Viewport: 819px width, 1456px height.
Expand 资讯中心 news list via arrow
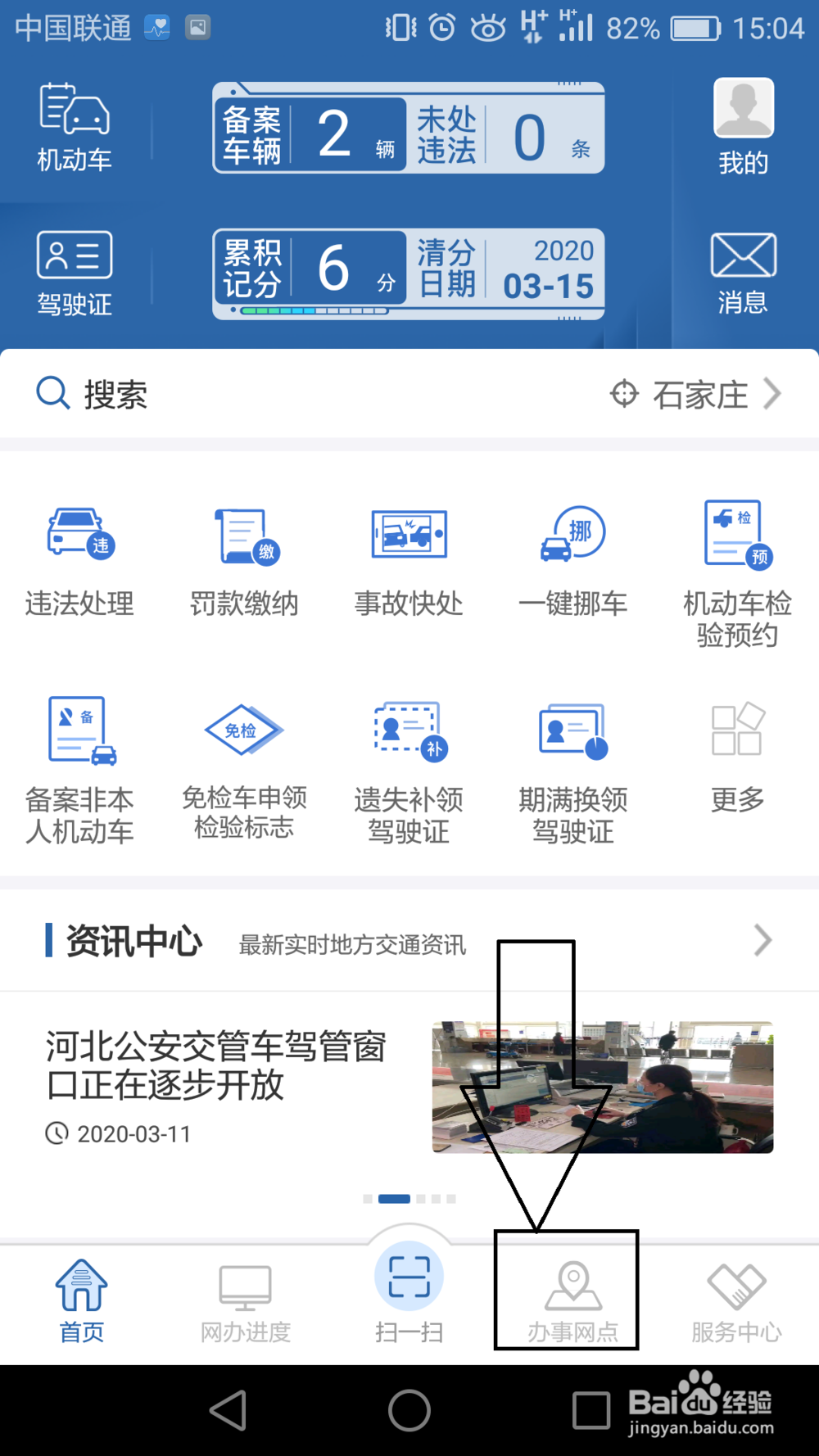point(762,940)
